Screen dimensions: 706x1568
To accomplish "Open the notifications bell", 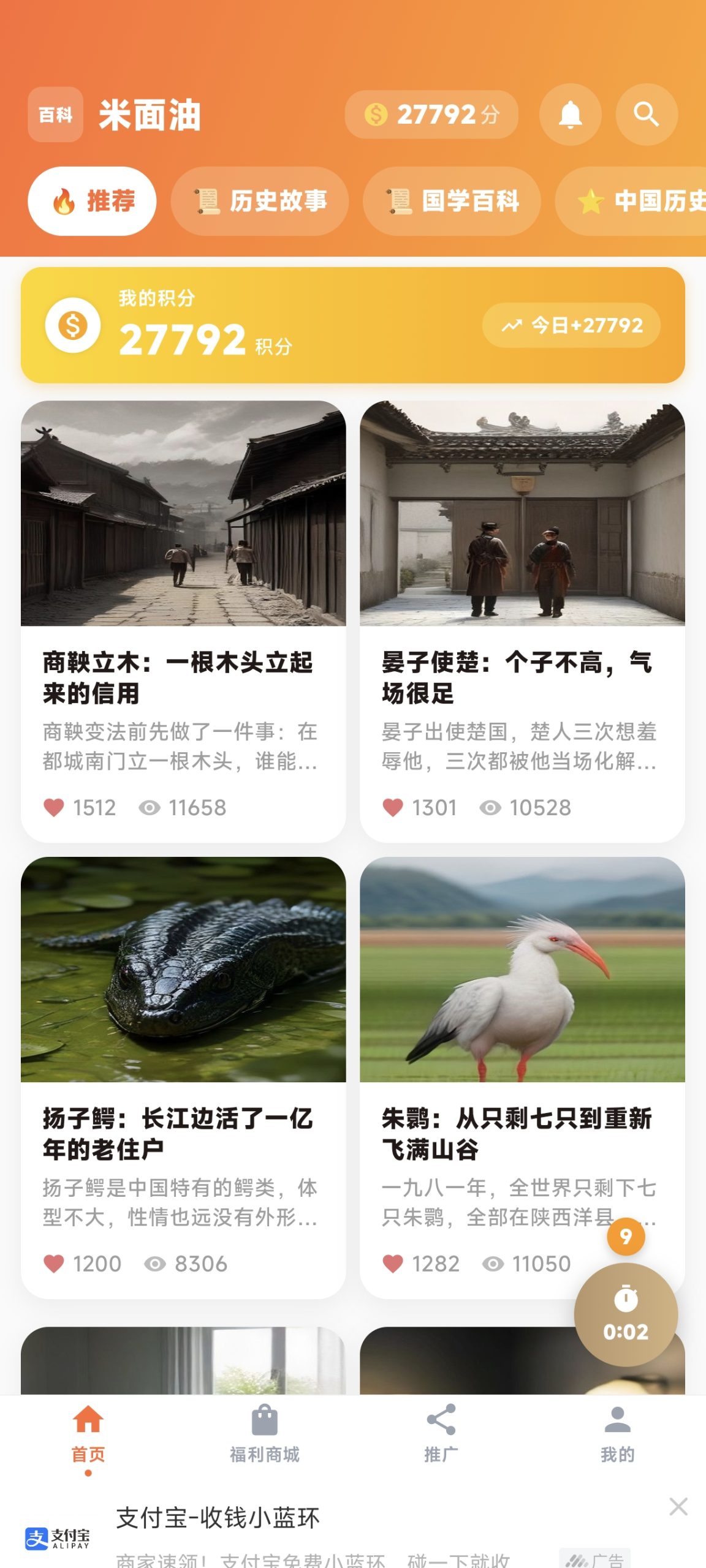I will tap(570, 115).
